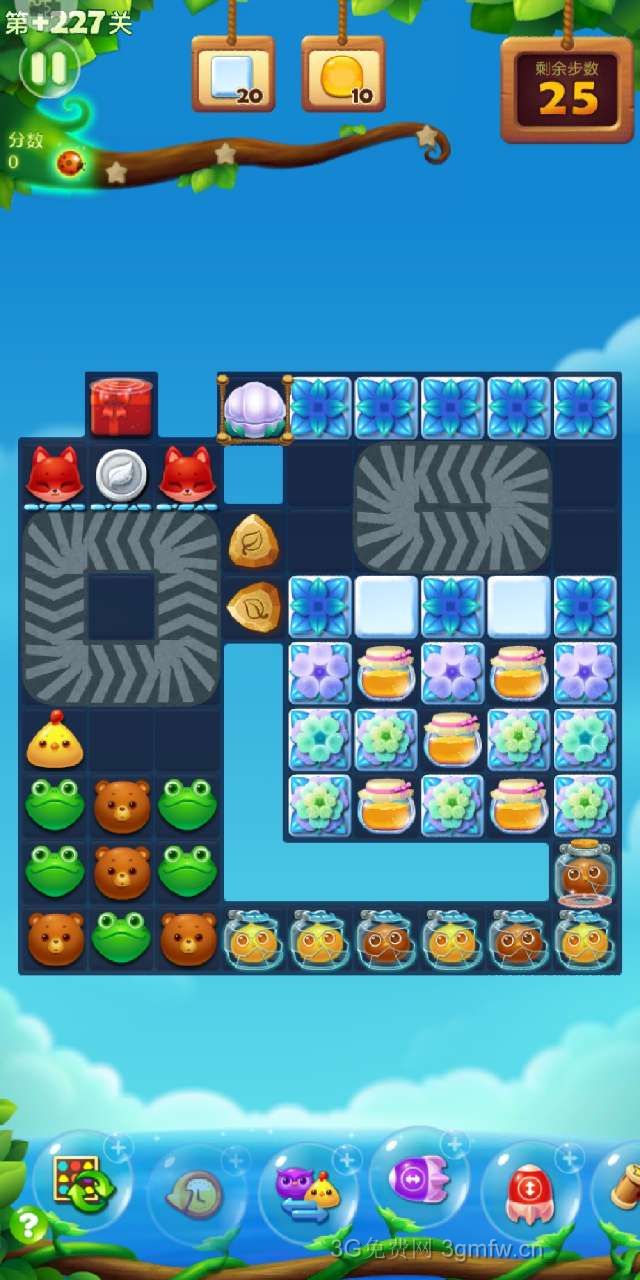Viewport: 640px width, 1280px height.
Task: Select the yellow chick piece
Action: [54, 741]
